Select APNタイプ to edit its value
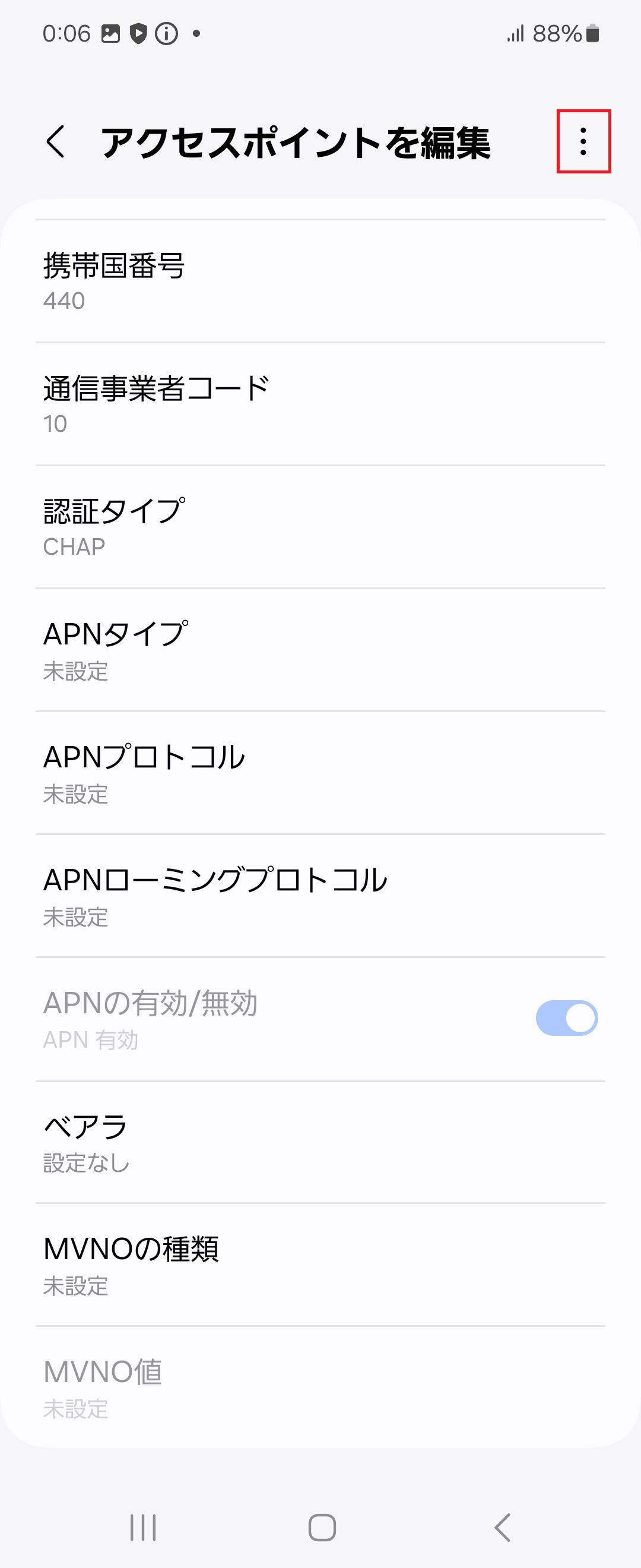 click(x=243, y=647)
